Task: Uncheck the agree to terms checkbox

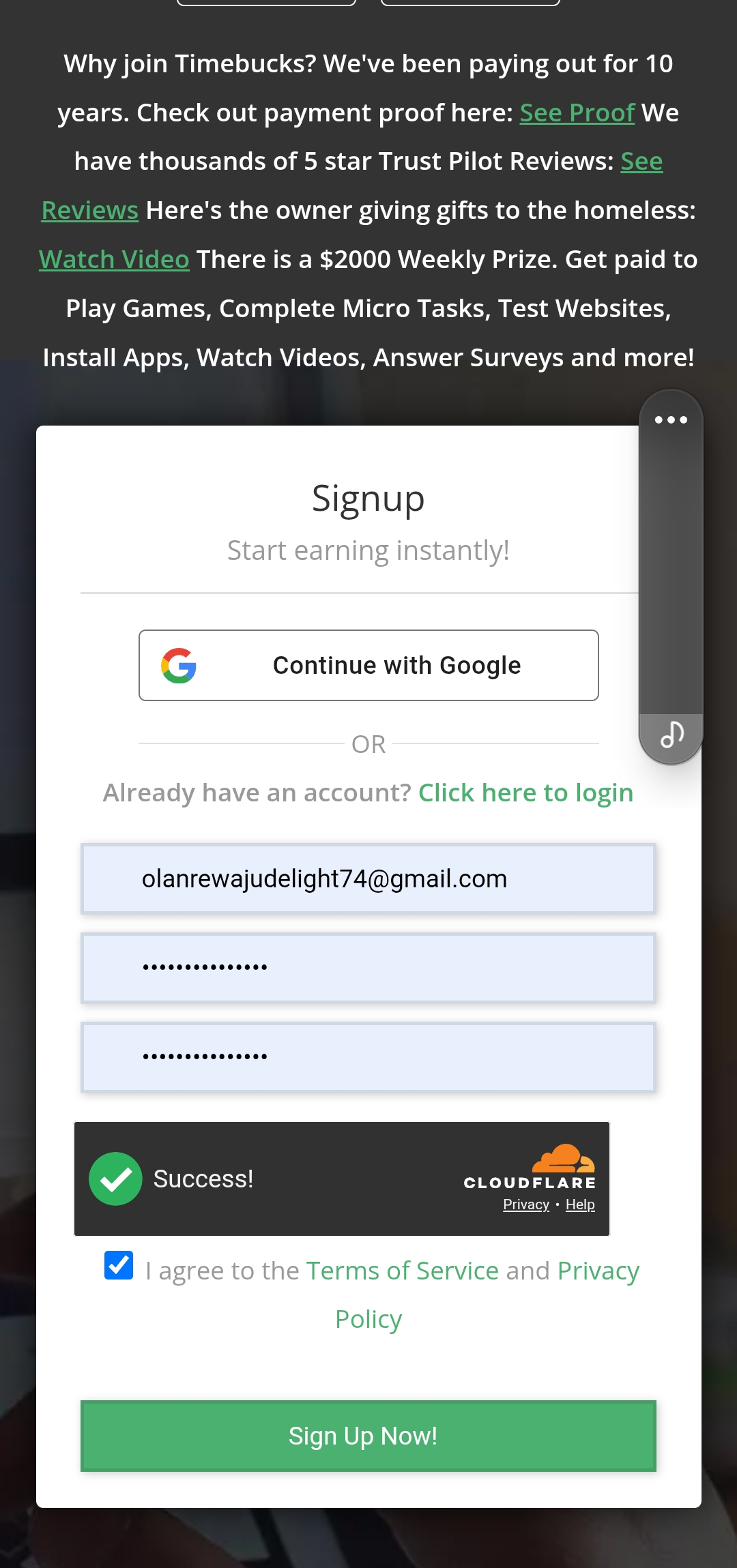Action: coord(119,1265)
